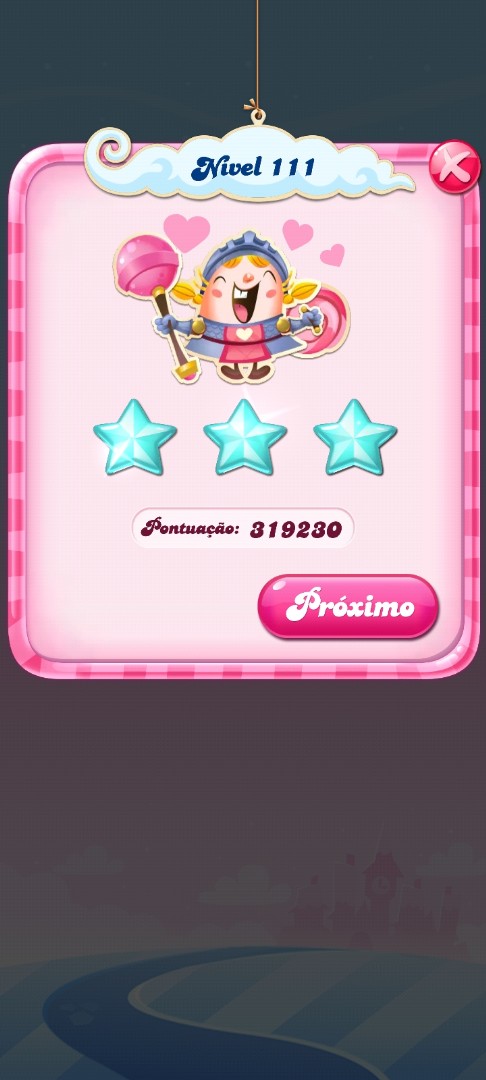
Task: Tap the pink Próximo button
Action: click(x=348, y=606)
